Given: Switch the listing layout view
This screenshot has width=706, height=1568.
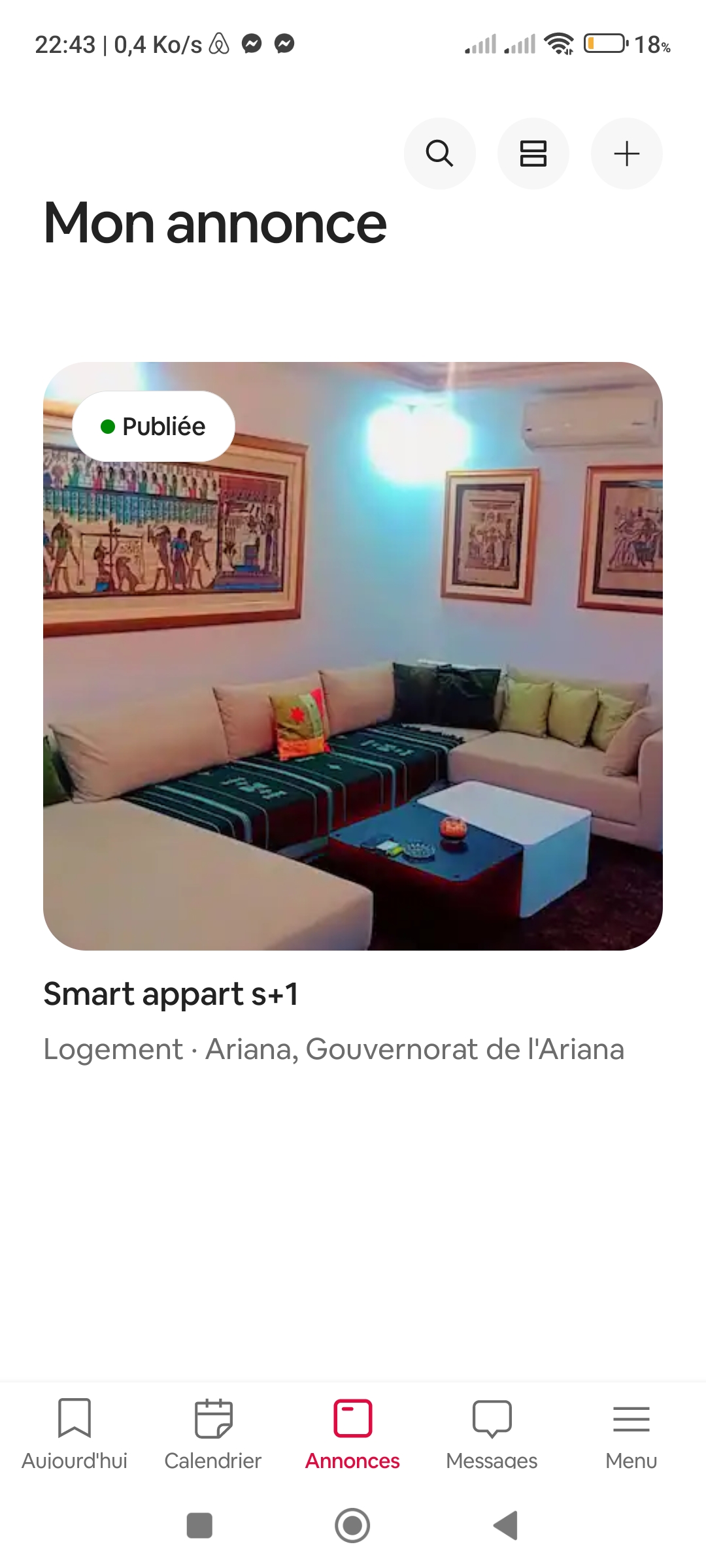Looking at the screenshot, I should pyautogui.click(x=533, y=154).
